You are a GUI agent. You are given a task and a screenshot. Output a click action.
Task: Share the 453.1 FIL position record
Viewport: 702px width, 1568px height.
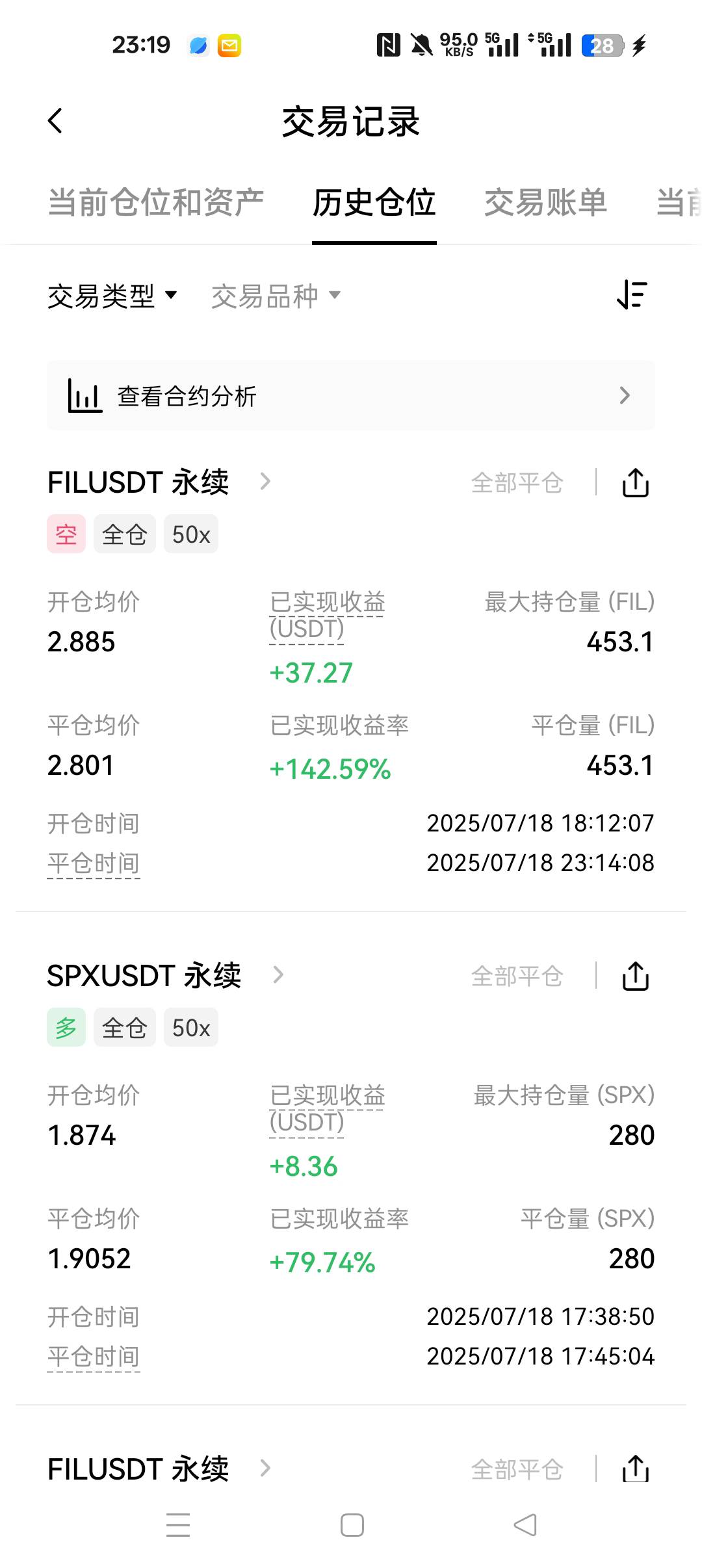636,482
